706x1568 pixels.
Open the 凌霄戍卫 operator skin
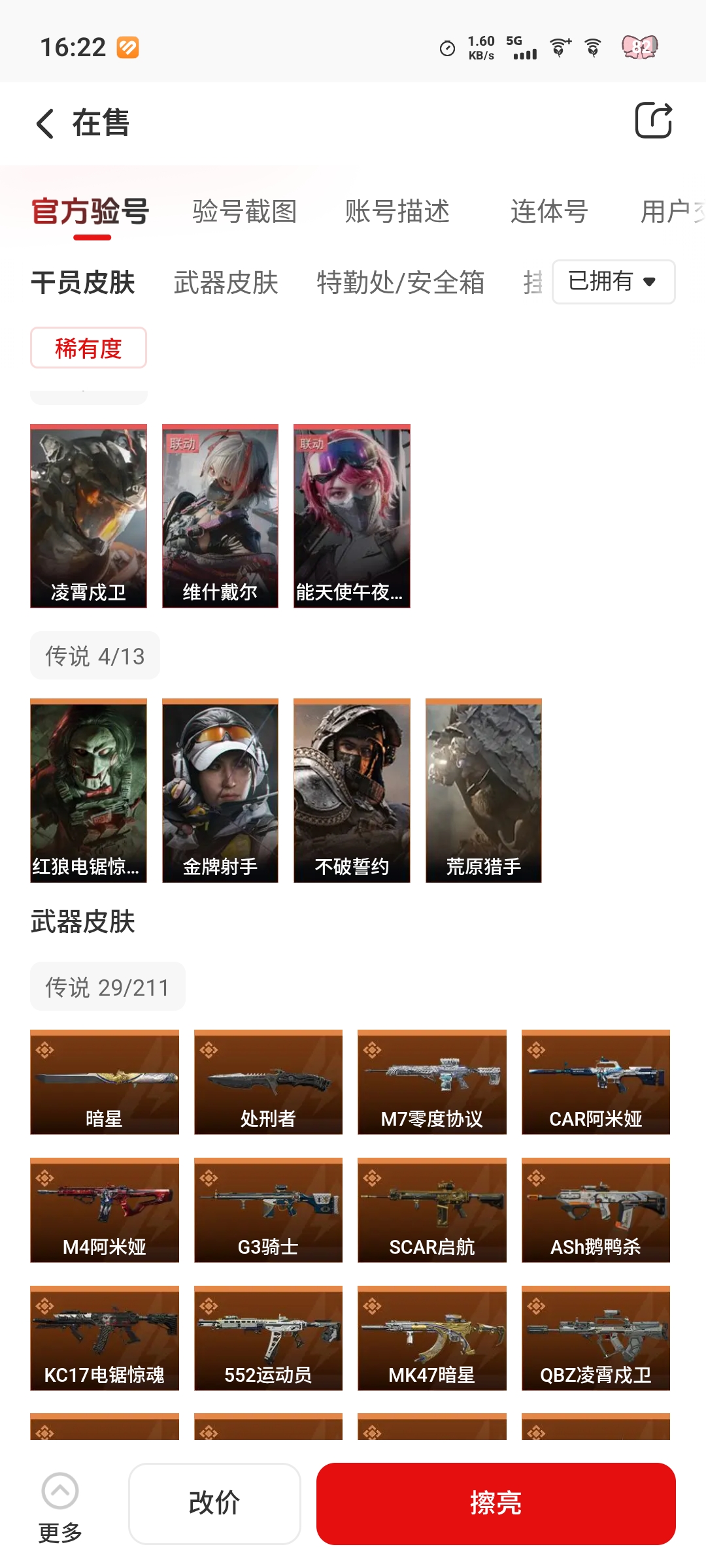click(x=88, y=516)
